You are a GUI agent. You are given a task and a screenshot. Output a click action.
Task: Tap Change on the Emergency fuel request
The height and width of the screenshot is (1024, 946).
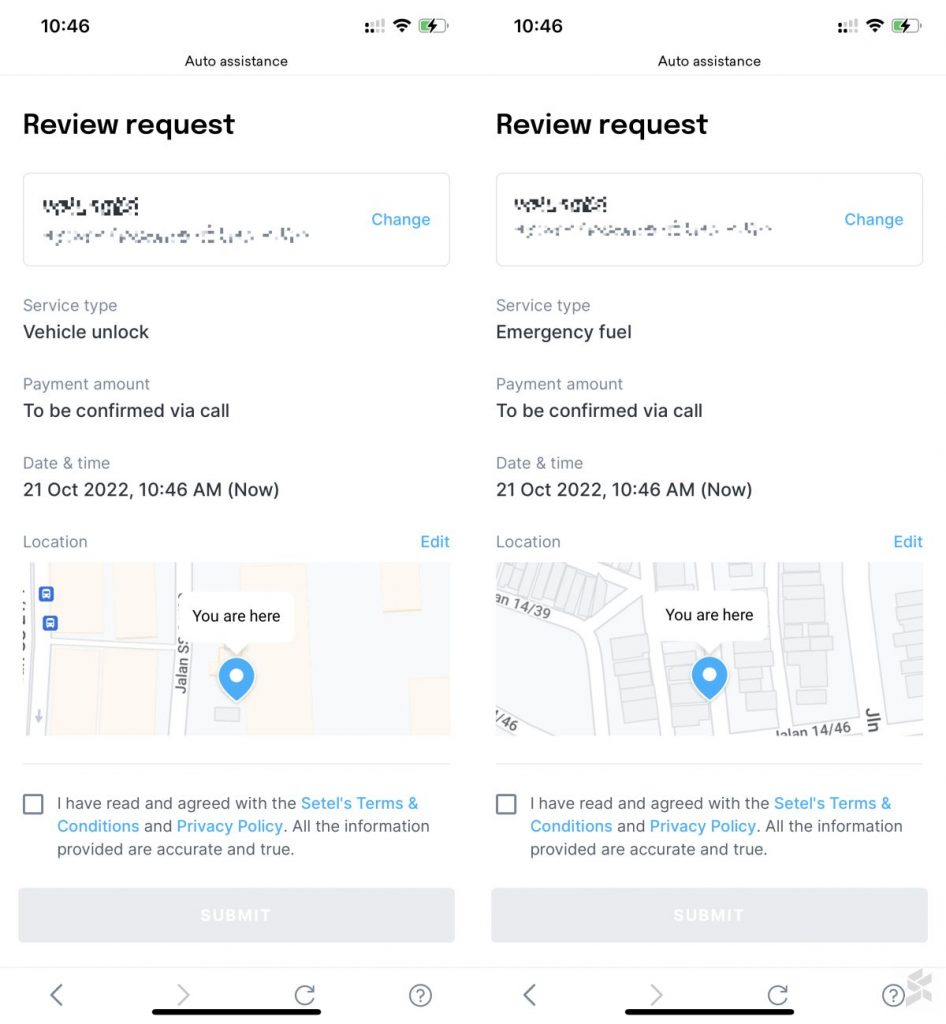(x=873, y=220)
